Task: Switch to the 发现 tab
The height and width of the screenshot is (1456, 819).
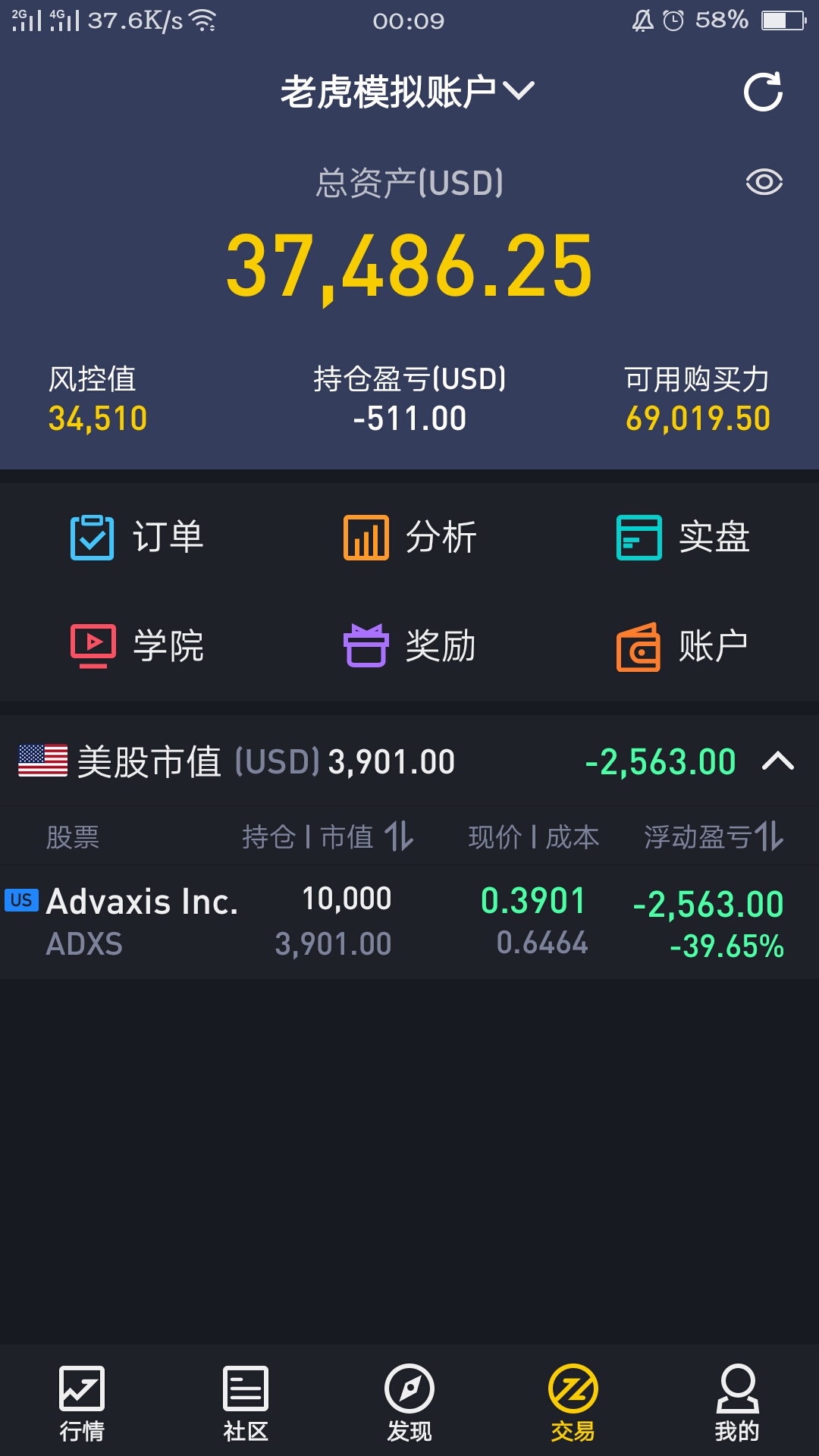Action: point(409,1404)
